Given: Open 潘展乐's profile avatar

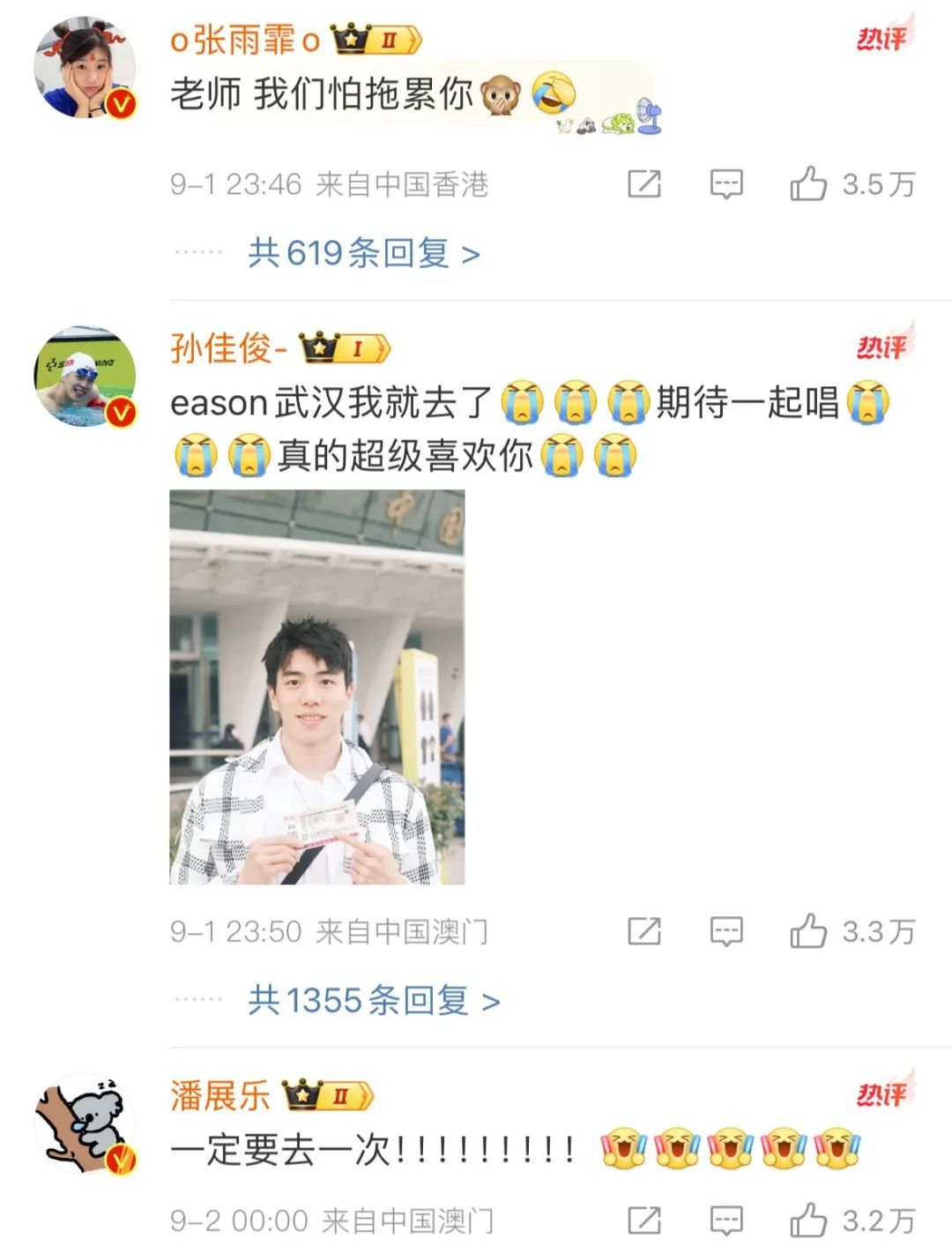Looking at the screenshot, I should 85,1123.
